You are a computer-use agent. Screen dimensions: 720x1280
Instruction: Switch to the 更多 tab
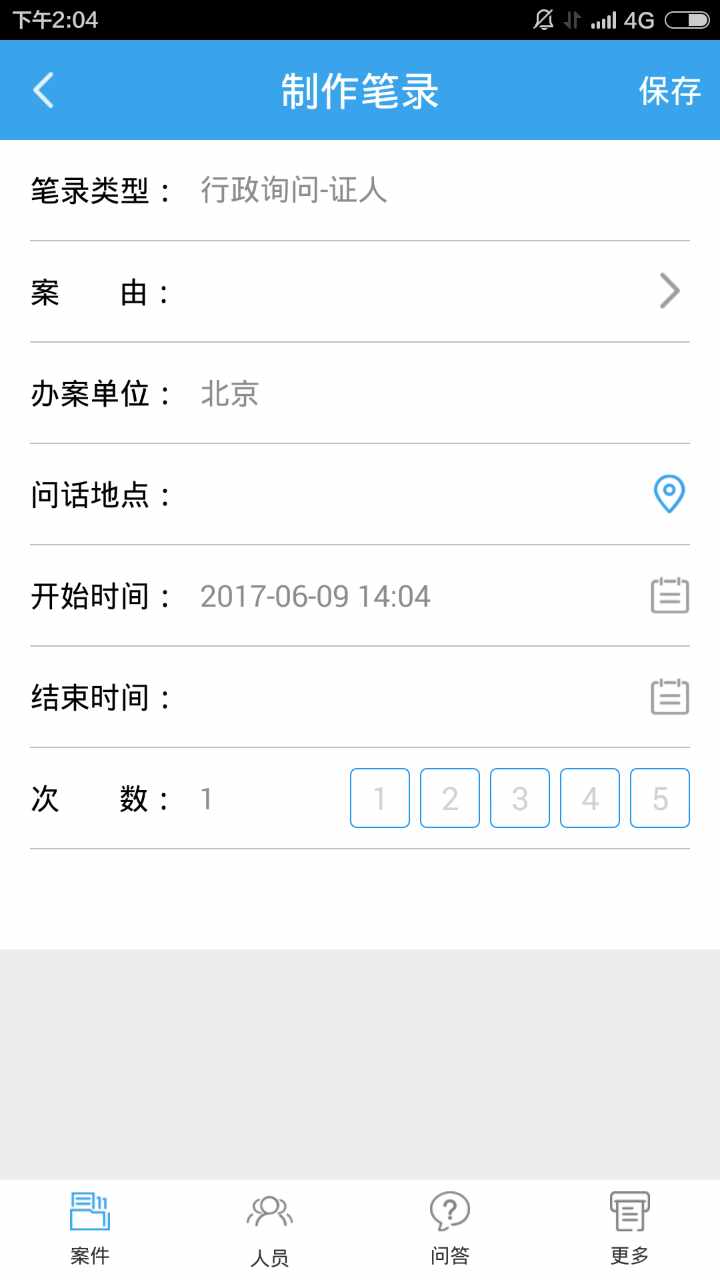point(630,1229)
